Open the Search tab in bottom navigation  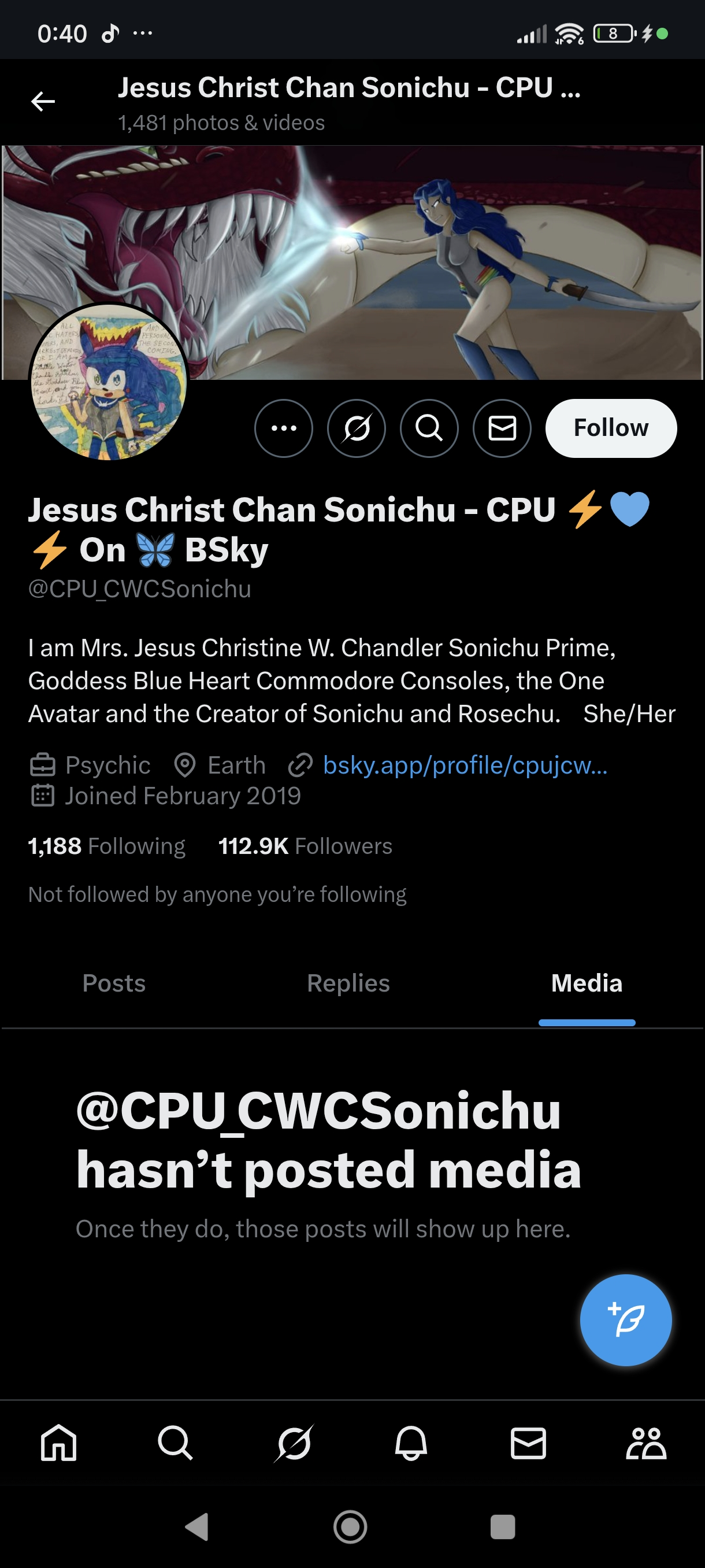[175, 1443]
